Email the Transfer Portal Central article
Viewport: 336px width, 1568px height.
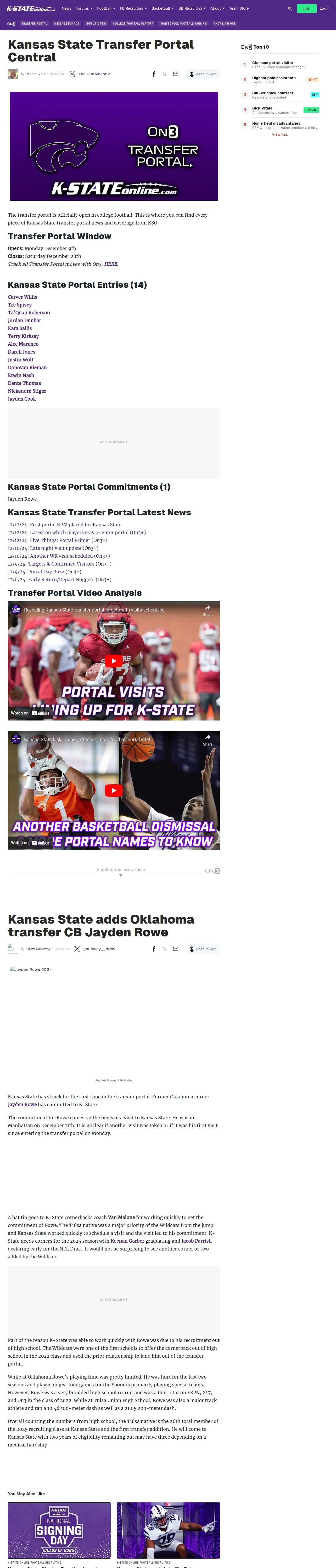click(176, 74)
